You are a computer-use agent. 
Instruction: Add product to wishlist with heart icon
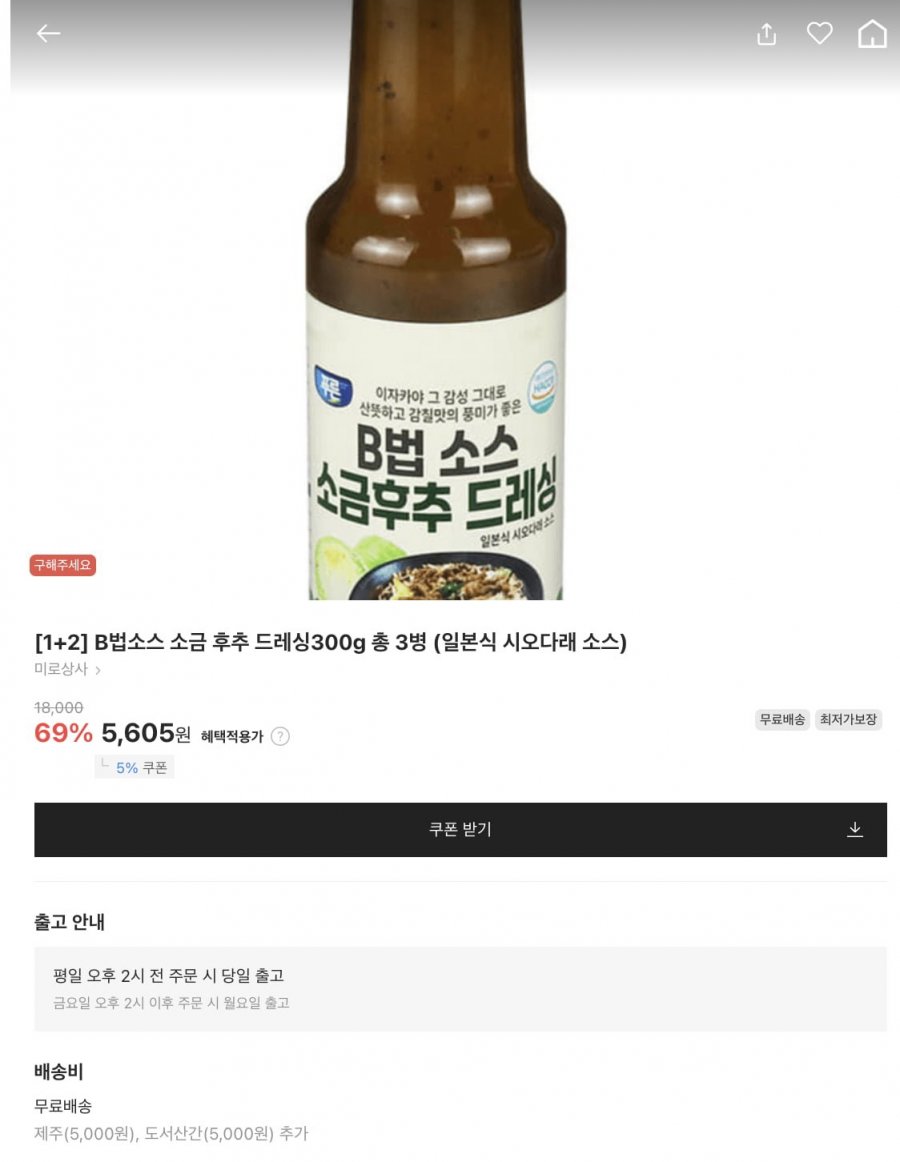[819, 34]
